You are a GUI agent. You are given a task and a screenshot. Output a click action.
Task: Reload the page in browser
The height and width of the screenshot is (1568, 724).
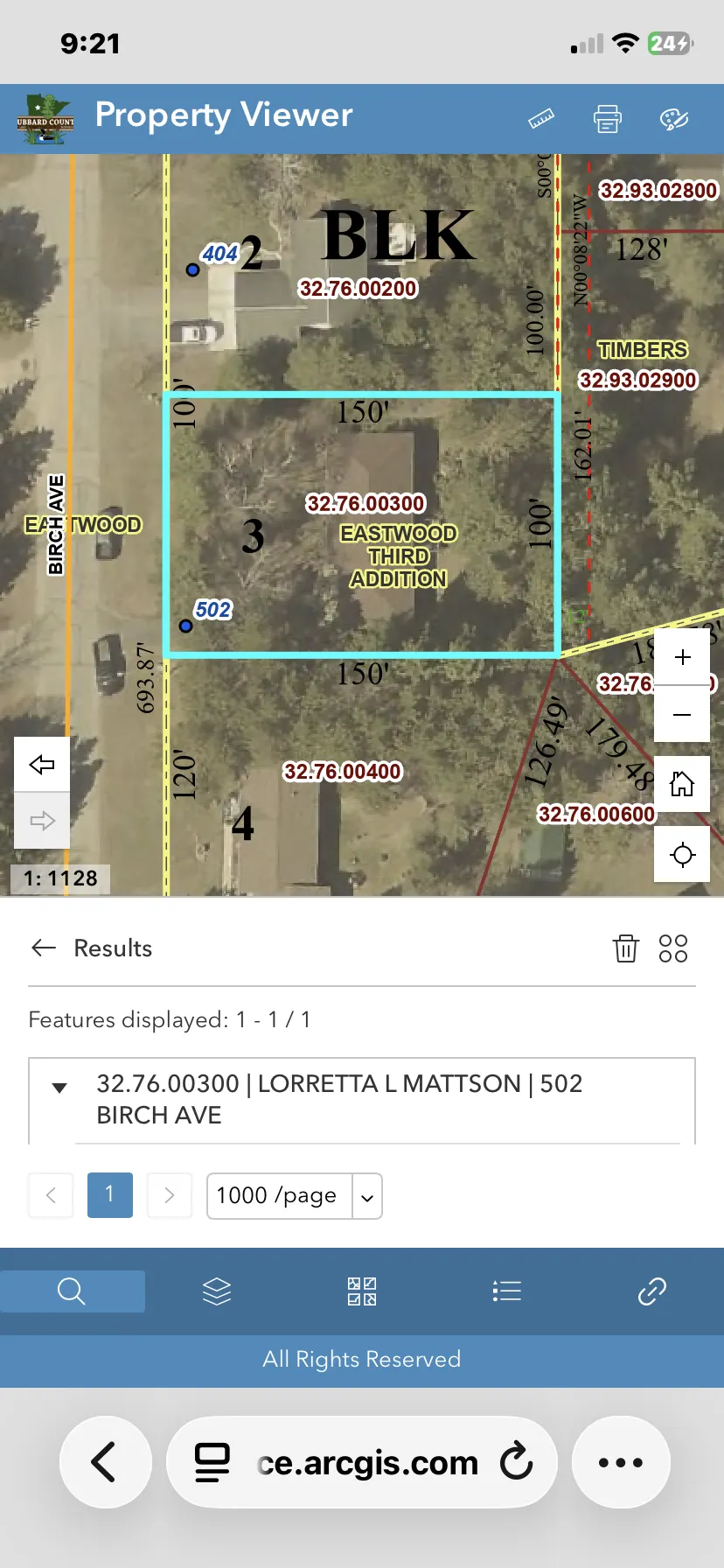[517, 1462]
